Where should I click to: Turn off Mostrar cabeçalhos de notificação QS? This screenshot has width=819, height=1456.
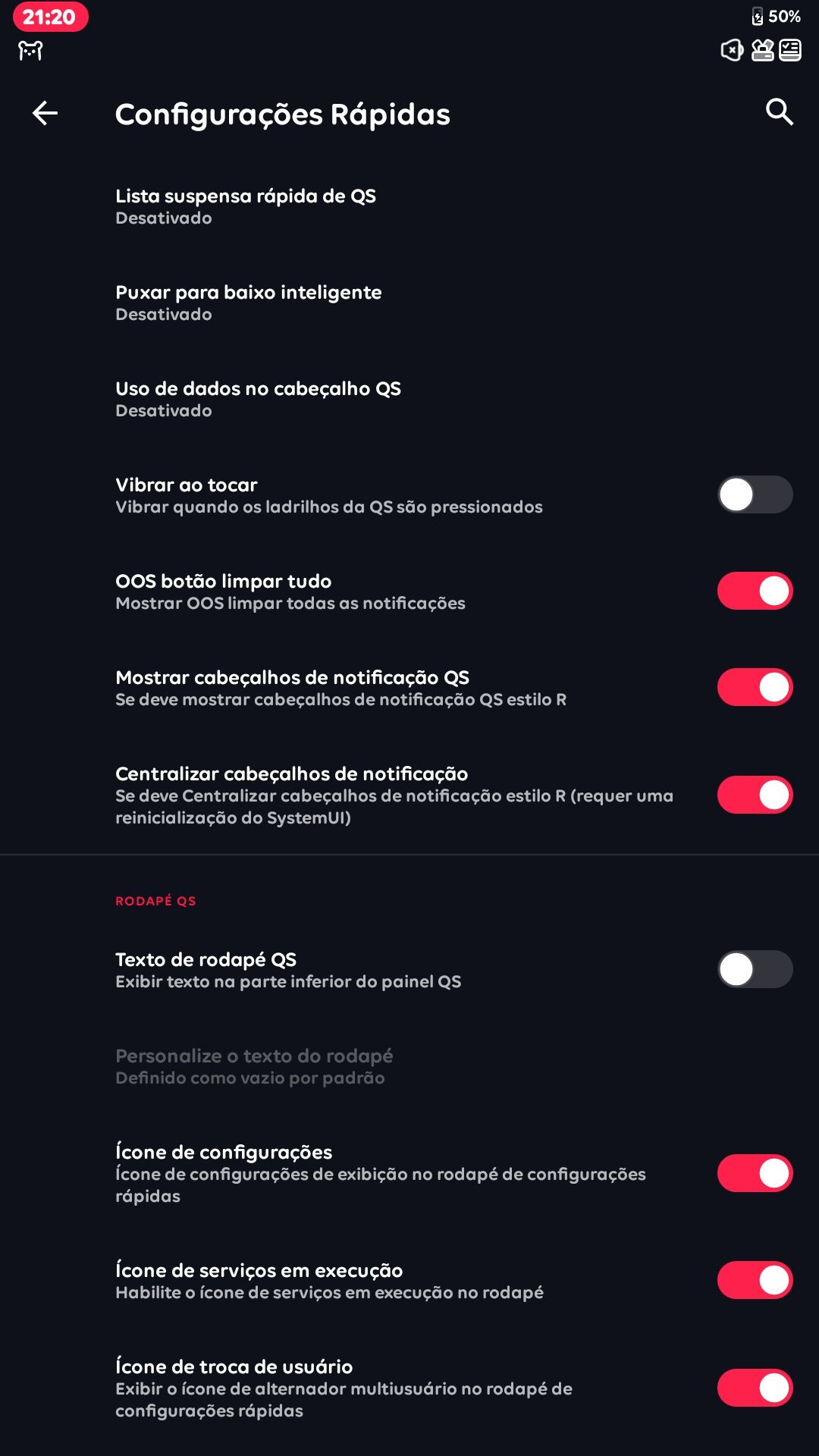tap(755, 687)
